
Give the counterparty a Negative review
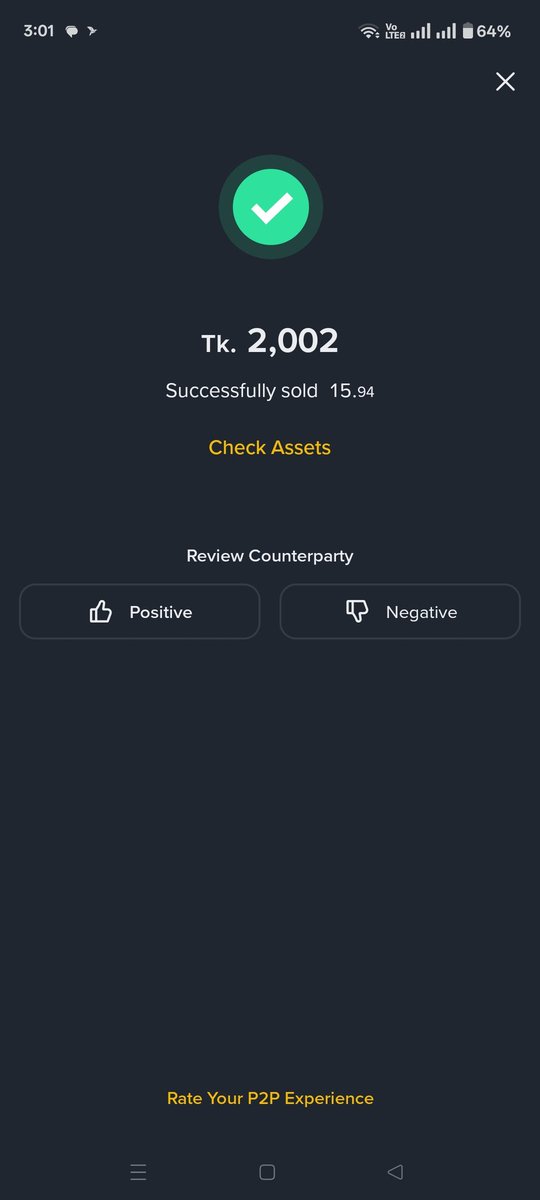400,612
